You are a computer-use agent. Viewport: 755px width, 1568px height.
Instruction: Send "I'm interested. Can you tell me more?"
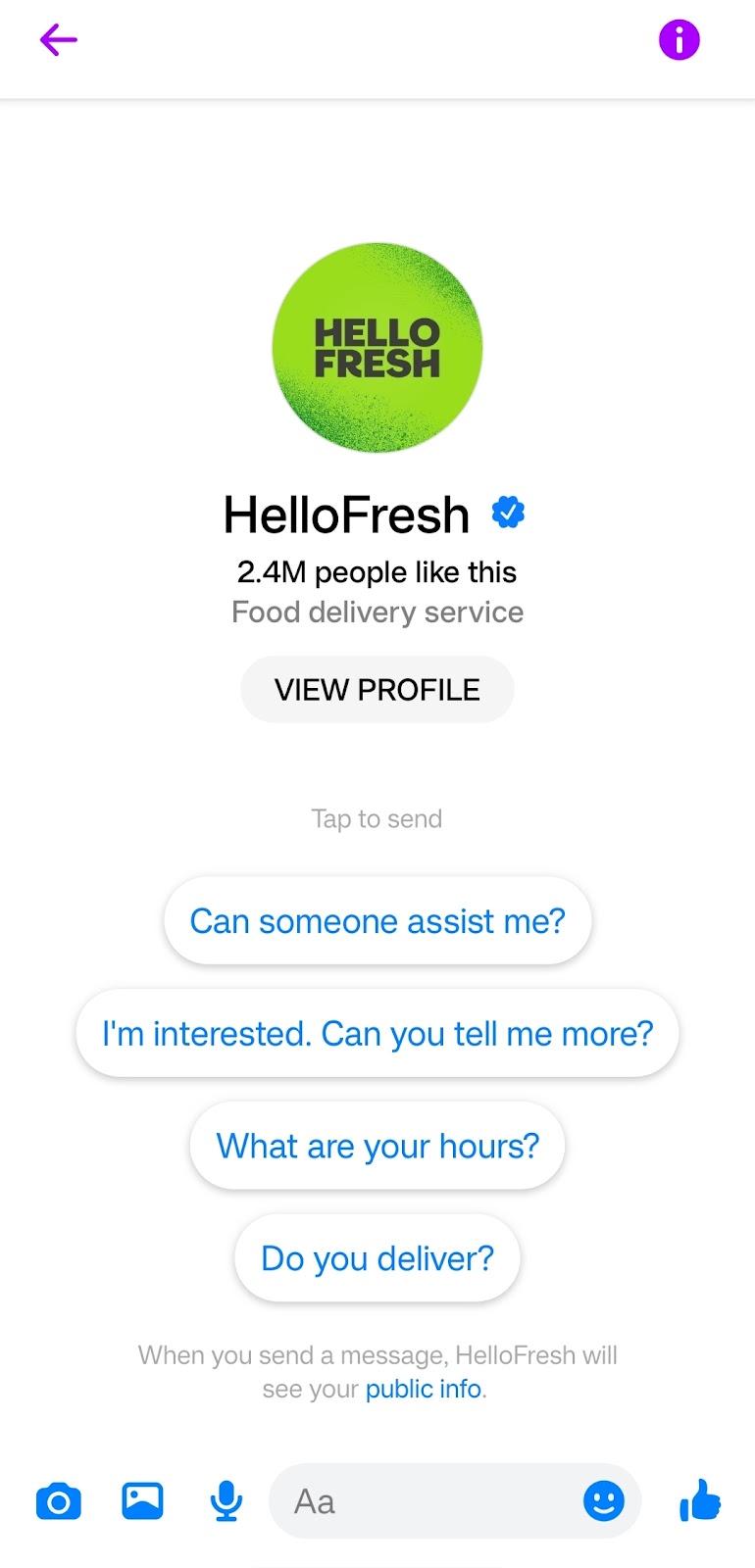[x=377, y=1033]
